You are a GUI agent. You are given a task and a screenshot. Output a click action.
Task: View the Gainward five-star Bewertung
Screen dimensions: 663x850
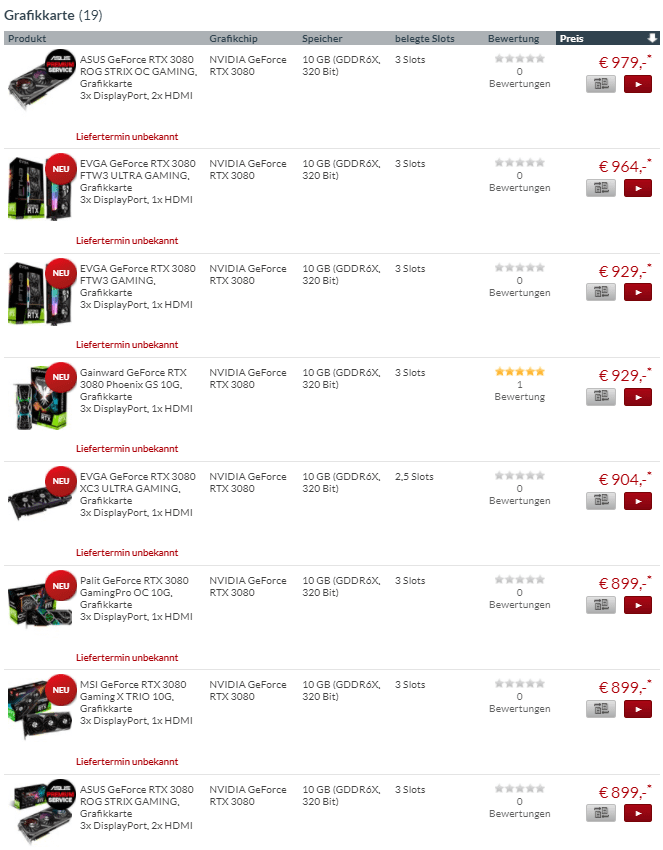[519, 372]
